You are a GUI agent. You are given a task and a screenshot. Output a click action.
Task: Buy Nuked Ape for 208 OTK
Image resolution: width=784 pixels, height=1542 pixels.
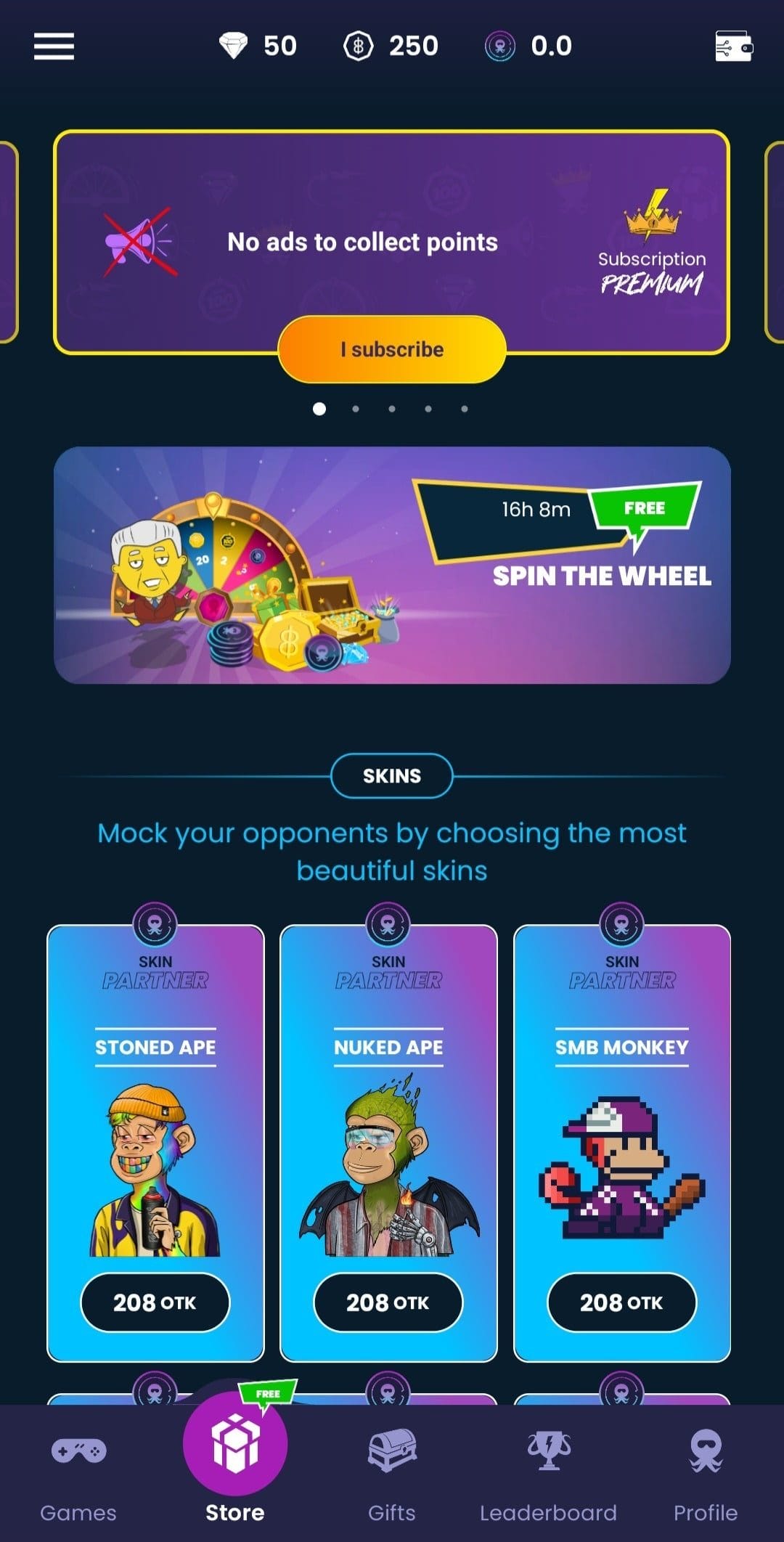[x=388, y=1302]
